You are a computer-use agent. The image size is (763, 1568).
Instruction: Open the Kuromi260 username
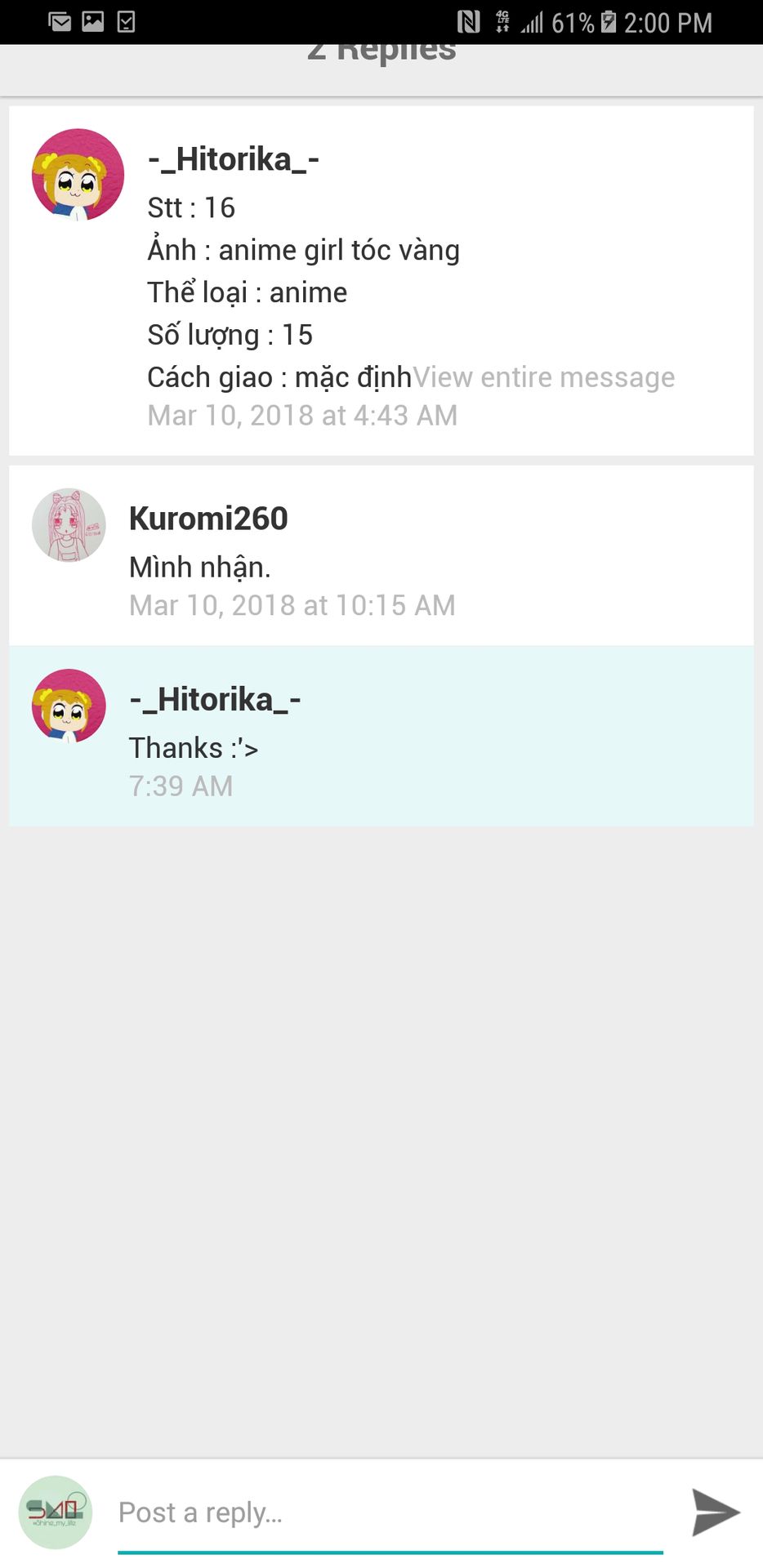click(208, 519)
